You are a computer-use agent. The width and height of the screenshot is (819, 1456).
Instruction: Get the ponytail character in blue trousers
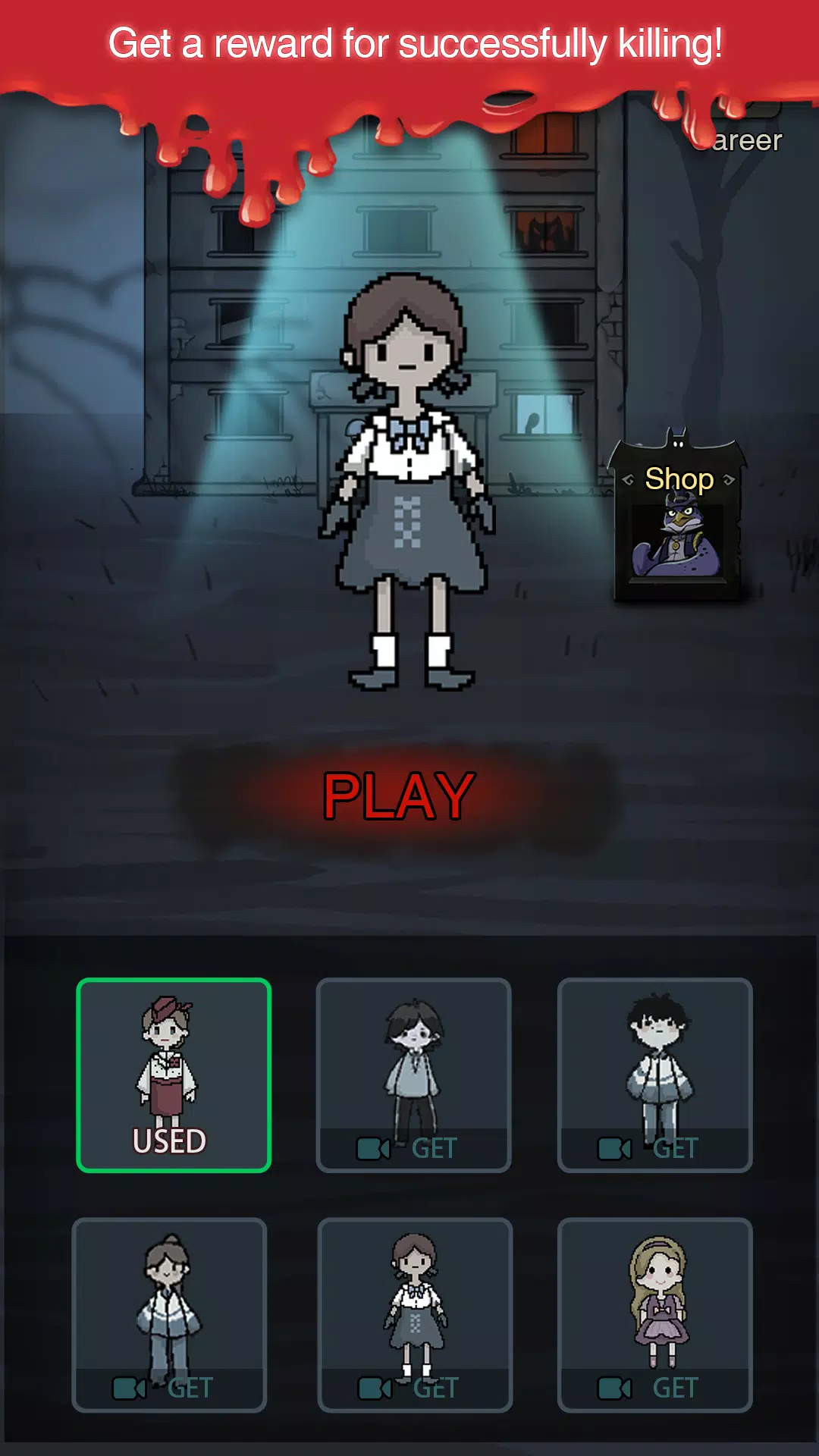169,1315
